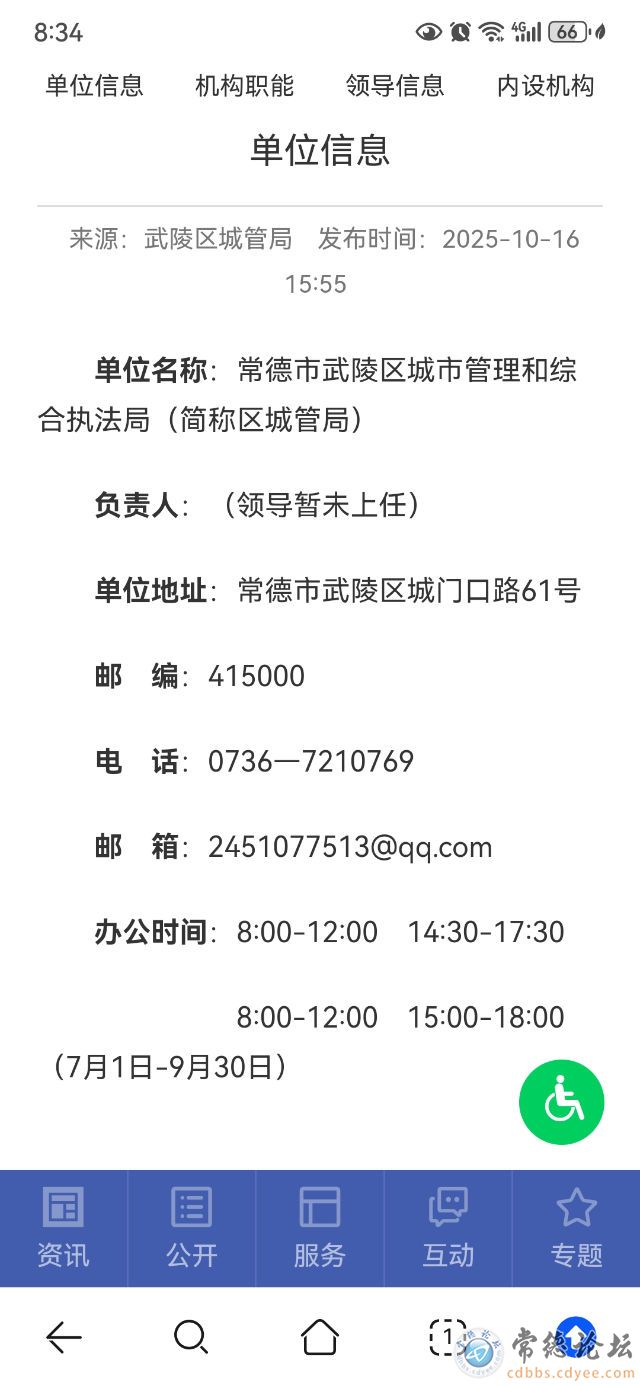Switch to the 单位信息 tab

tap(94, 86)
